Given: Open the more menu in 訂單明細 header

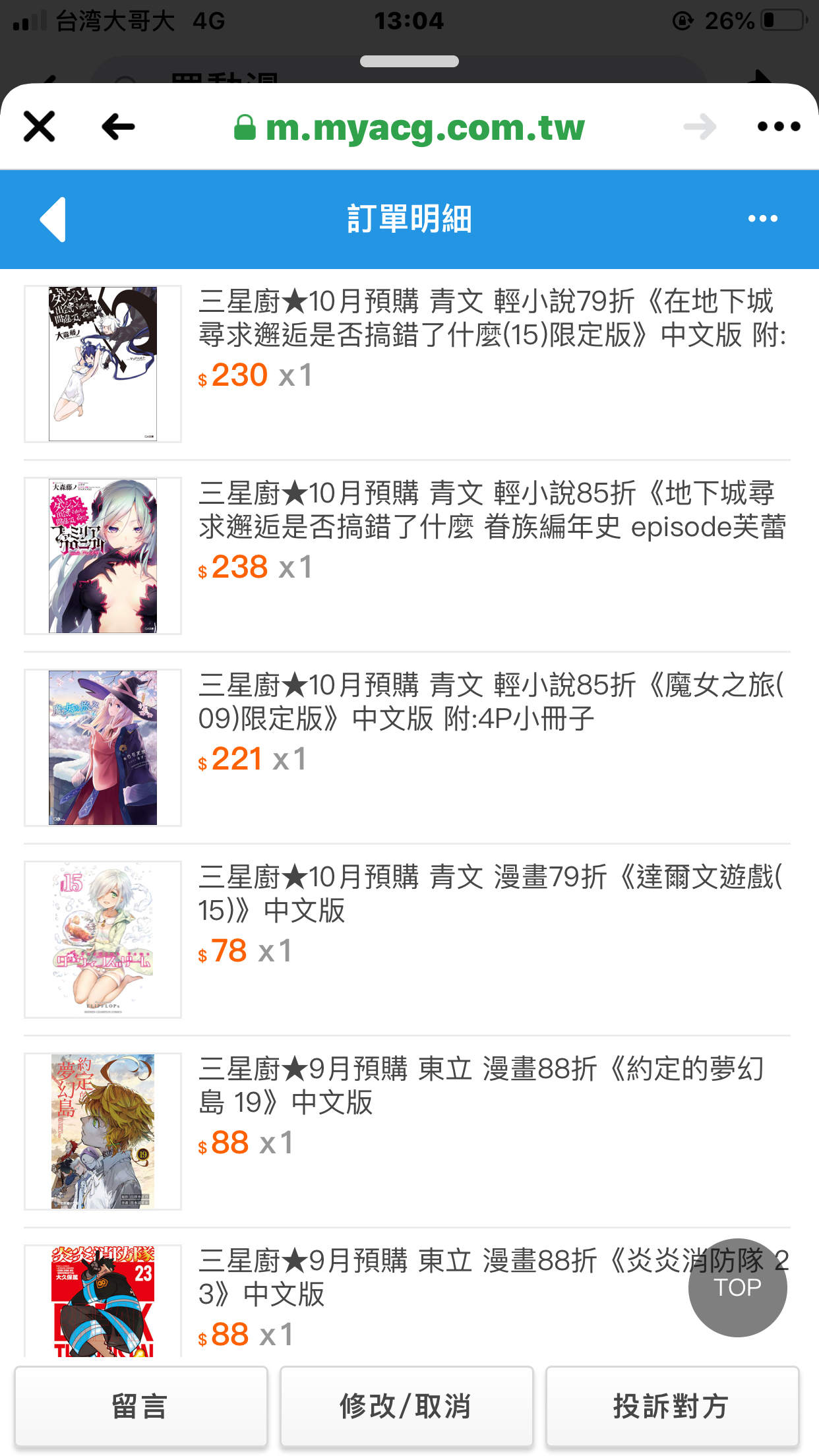Looking at the screenshot, I should (x=763, y=219).
